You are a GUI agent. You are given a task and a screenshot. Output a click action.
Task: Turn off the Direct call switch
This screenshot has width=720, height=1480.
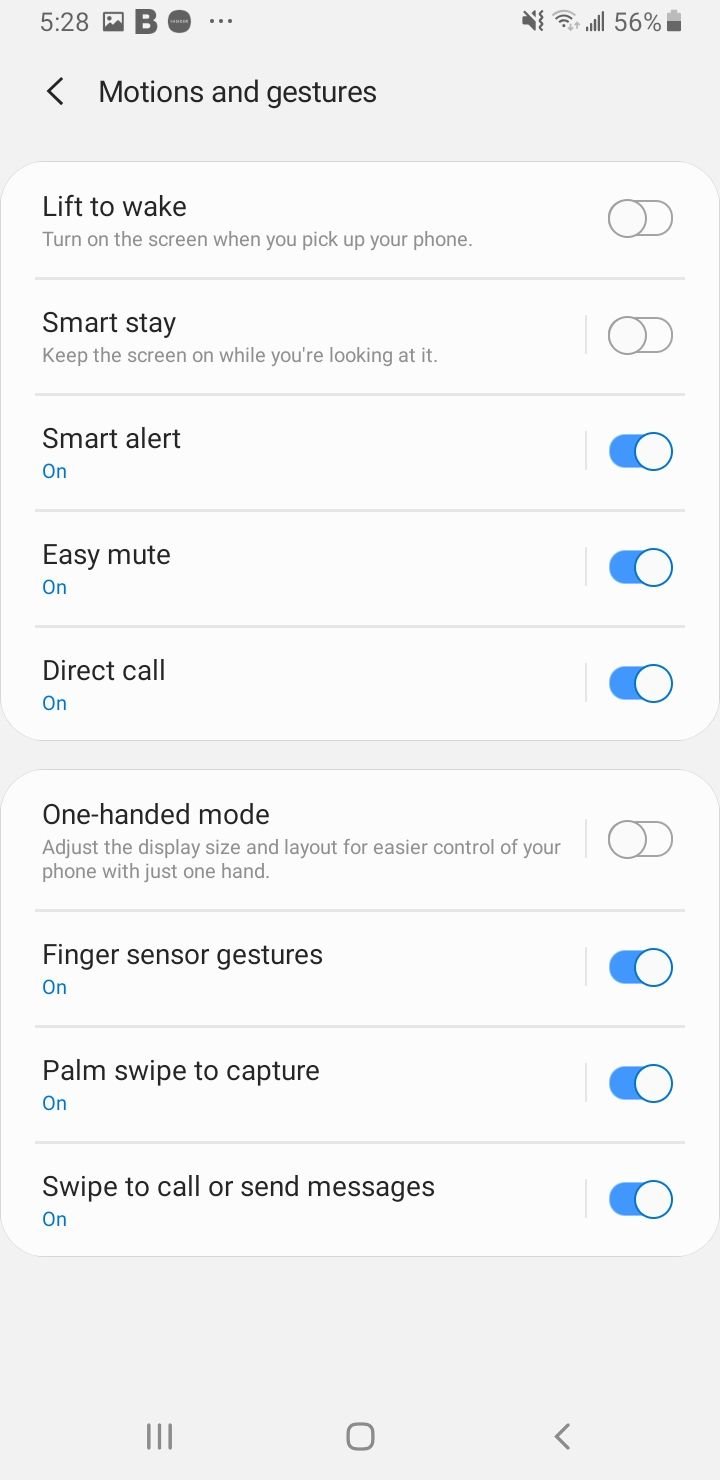[640, 683]
